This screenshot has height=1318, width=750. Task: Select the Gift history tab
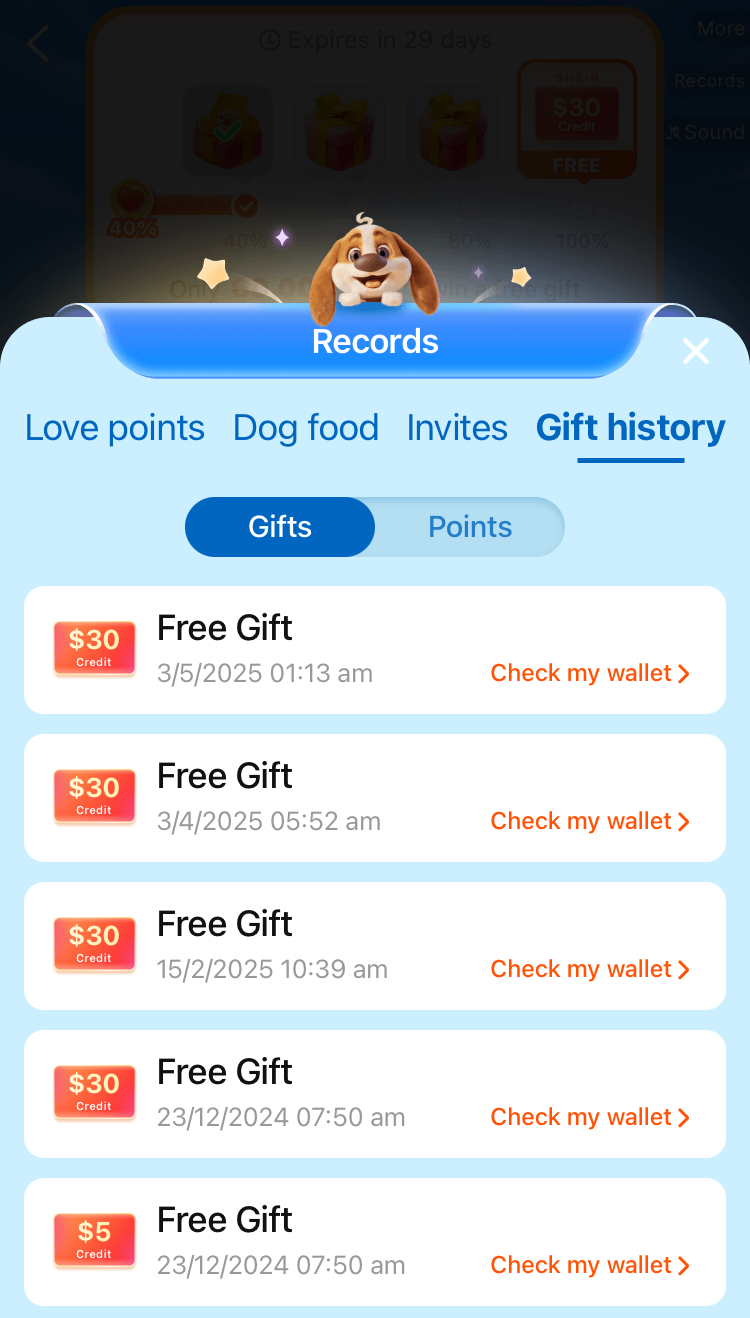(631, 428)
